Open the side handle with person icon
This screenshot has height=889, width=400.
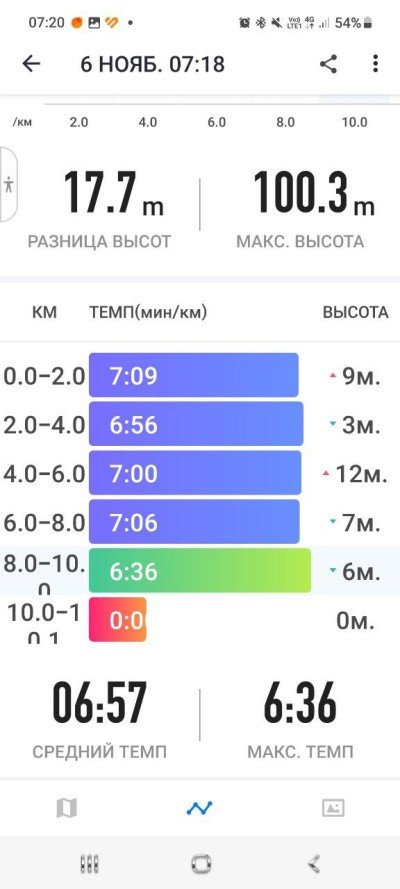[x=8, y=184]
